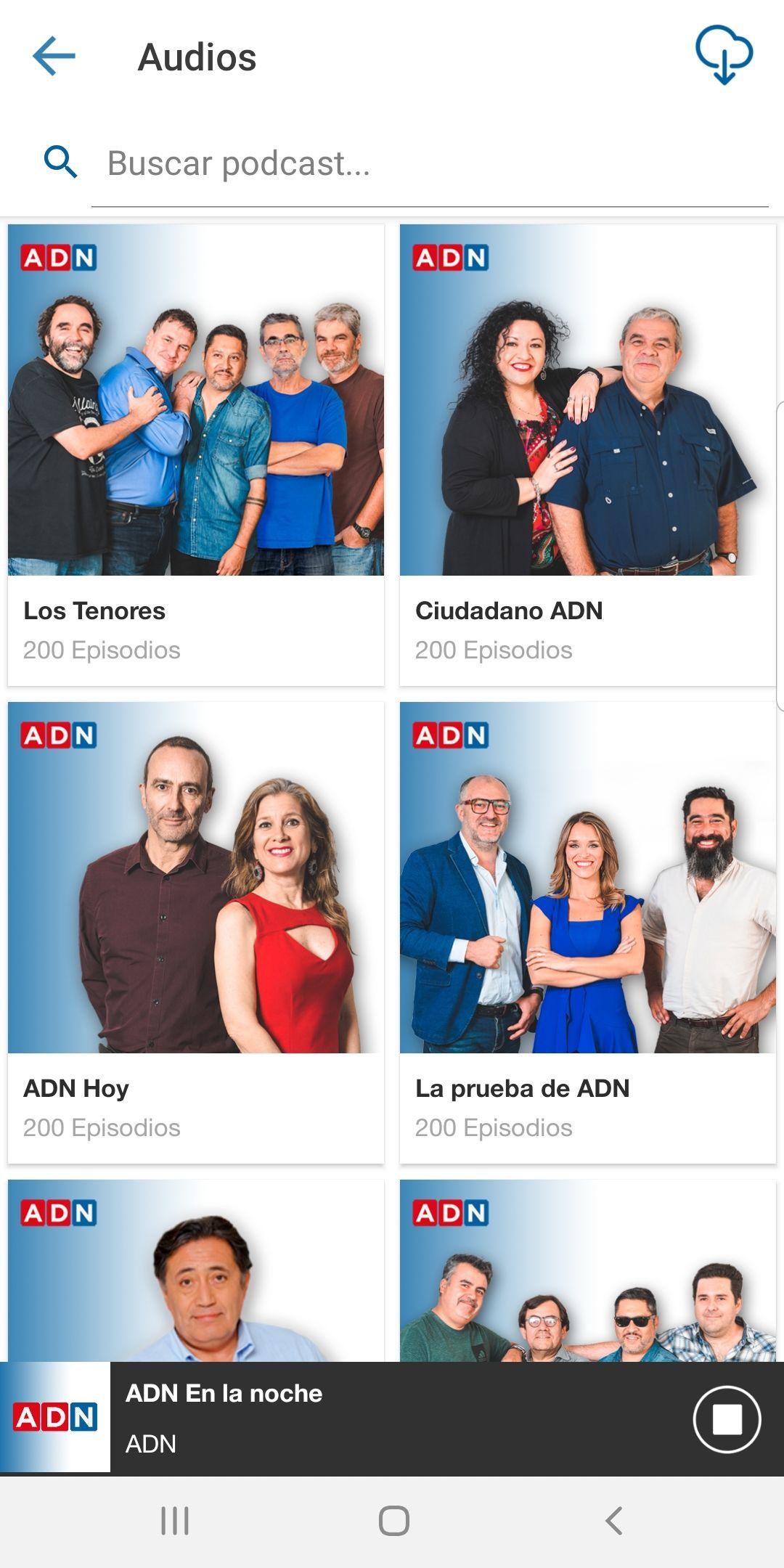Open recent apps from navigation bar
Screen dimensions: 784x1568
coord(175,1520)
